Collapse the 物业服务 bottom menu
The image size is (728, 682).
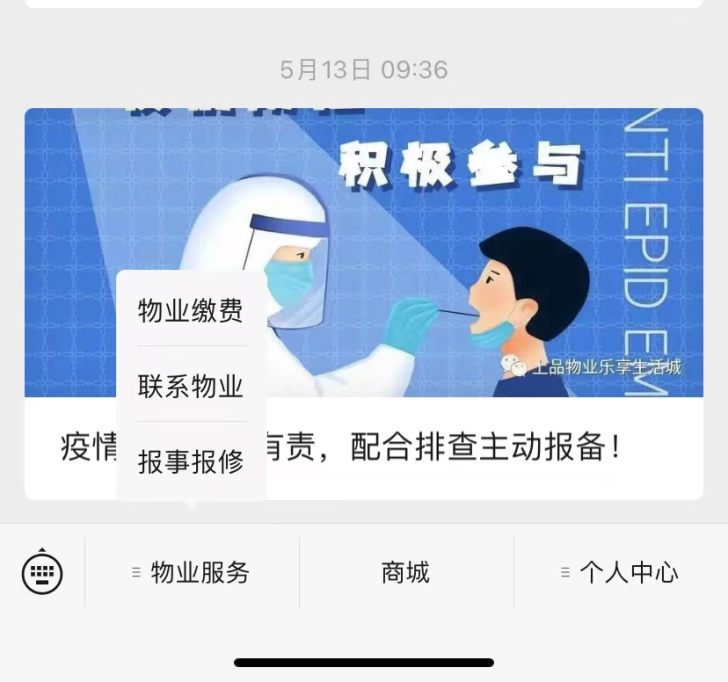pyautogui.click(x=192, y=573)
